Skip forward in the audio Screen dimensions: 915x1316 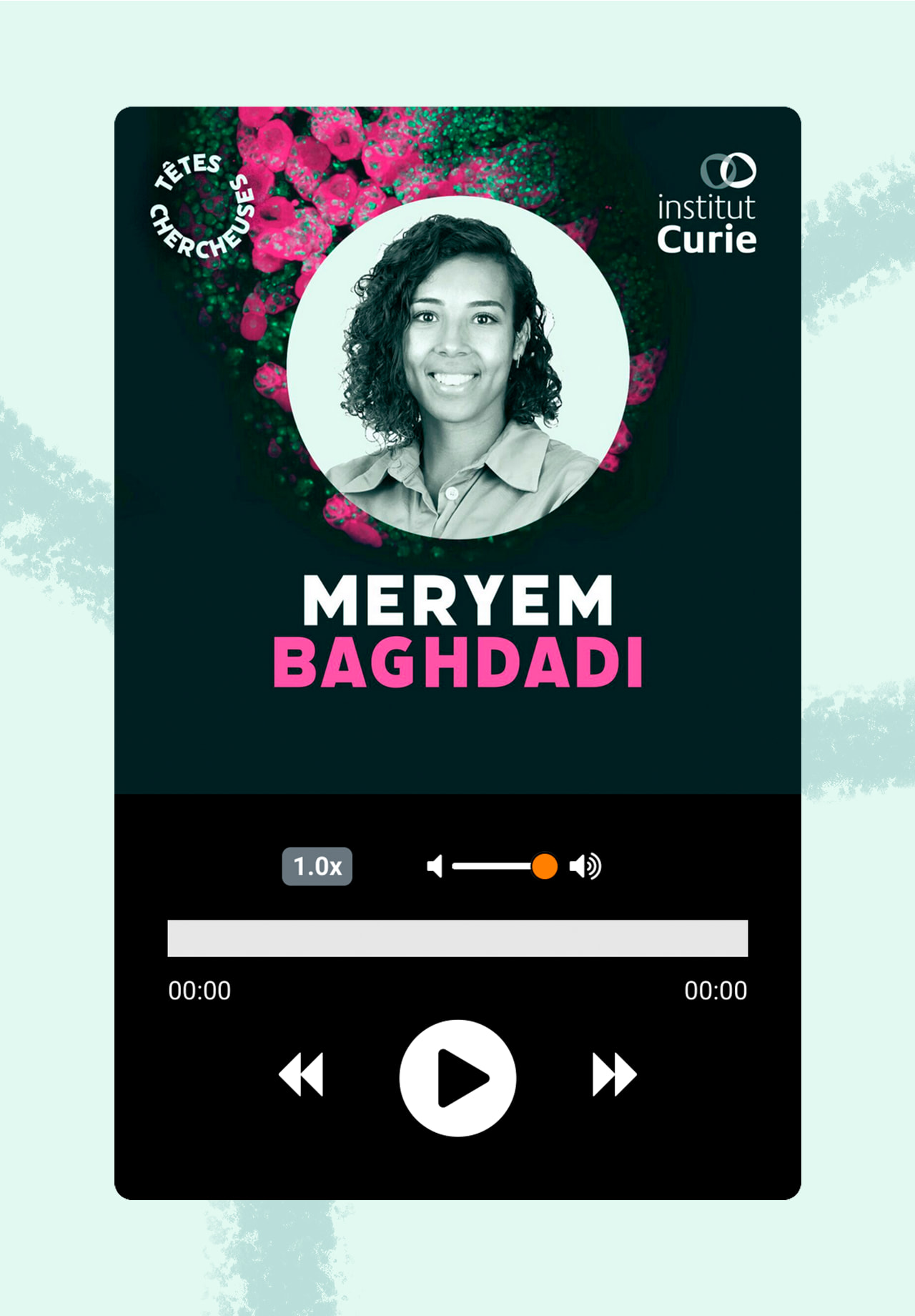[x=614, y=1074]
